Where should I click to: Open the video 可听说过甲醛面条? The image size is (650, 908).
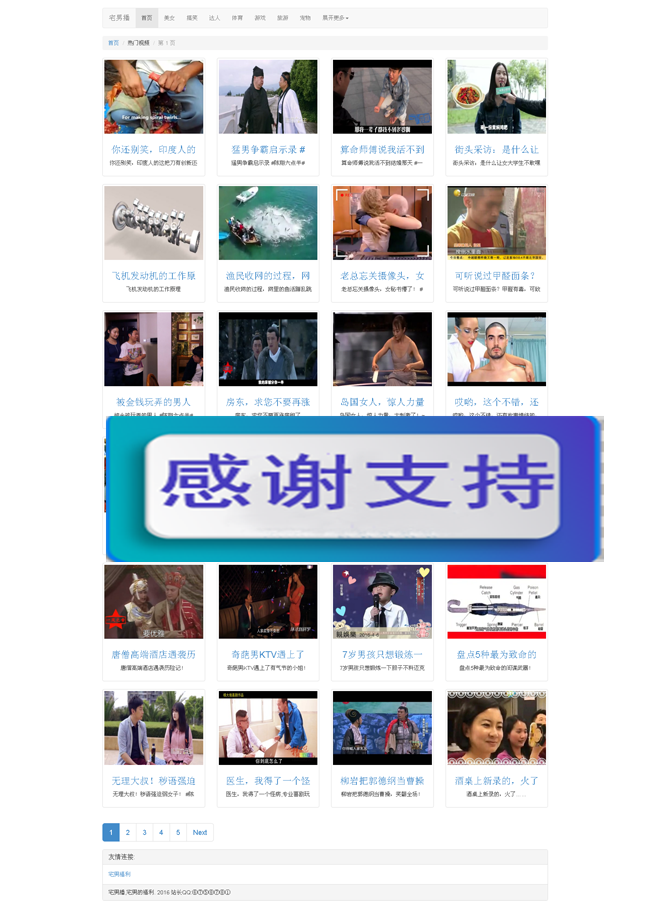[x=496, y=276]
